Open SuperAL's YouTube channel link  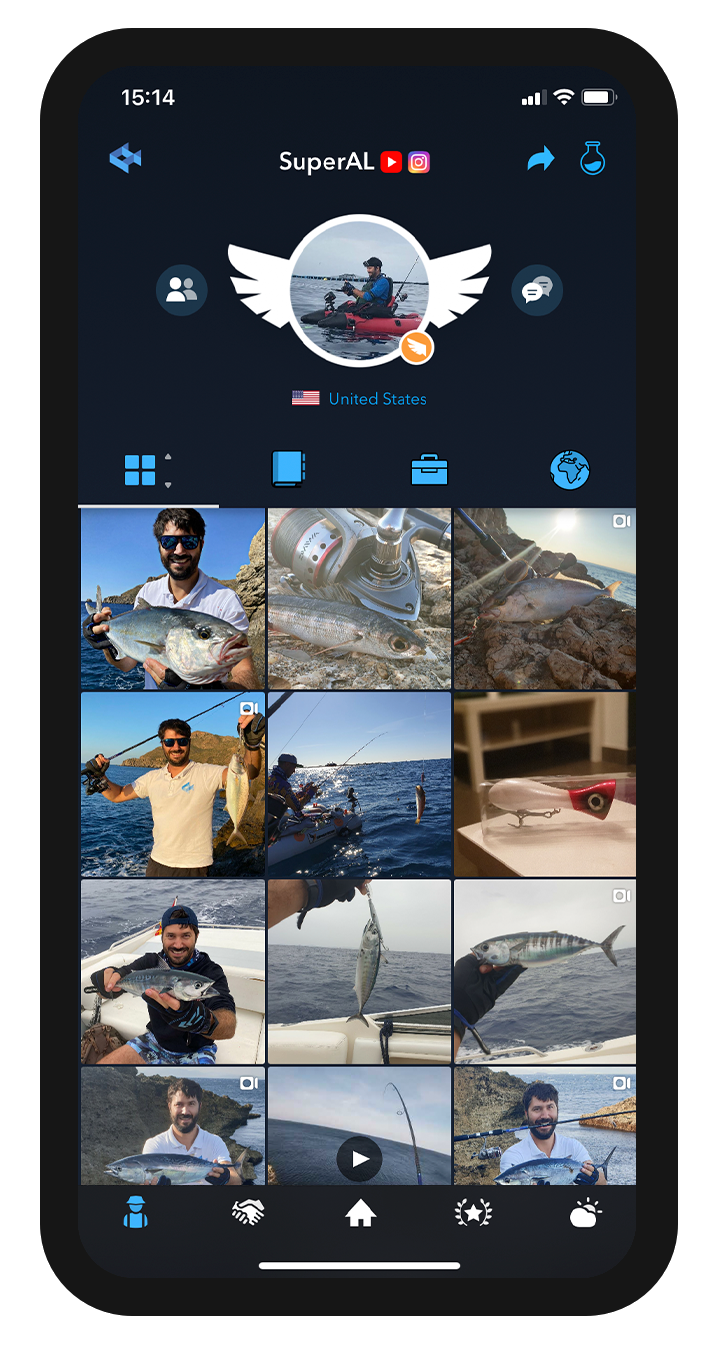[391, 162]
